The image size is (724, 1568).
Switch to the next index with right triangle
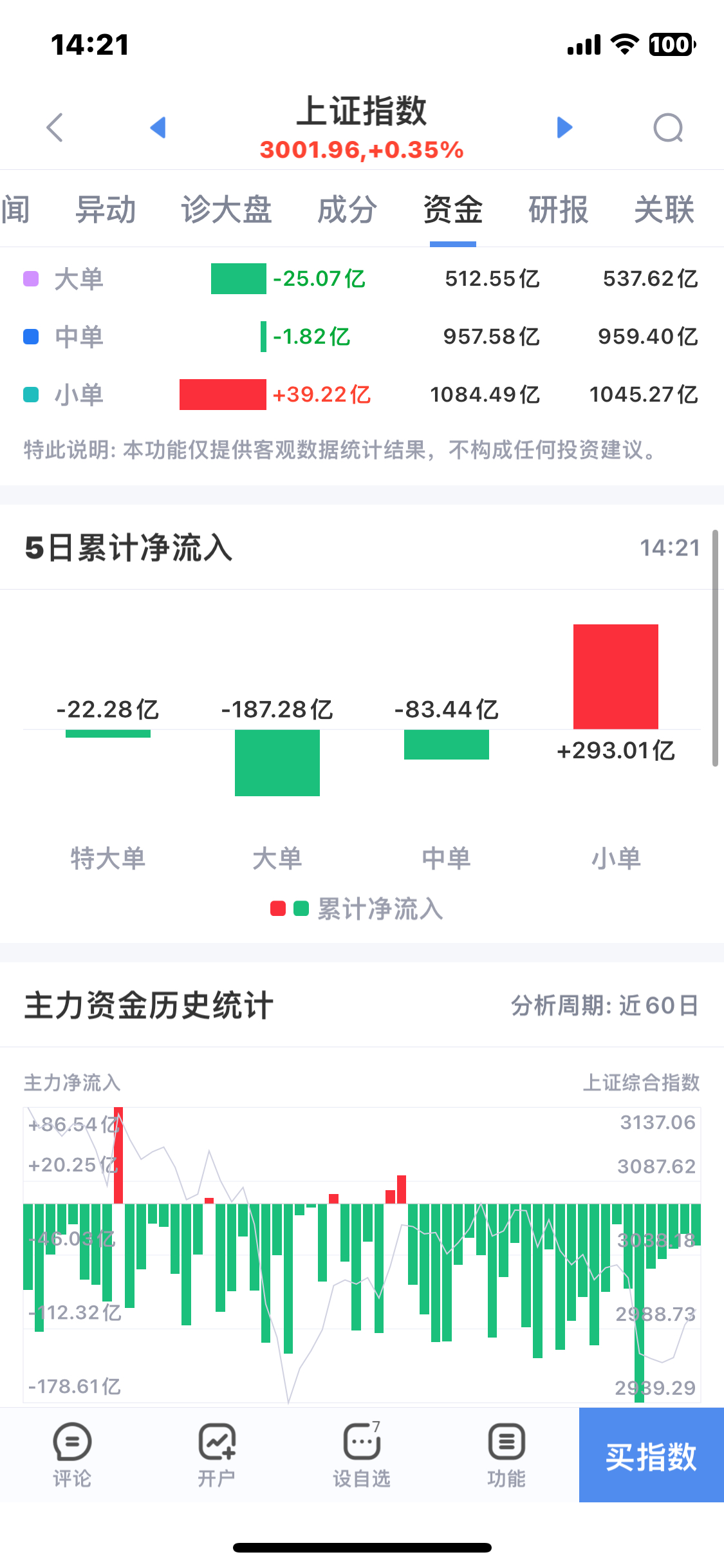click(x=564, y=127)
